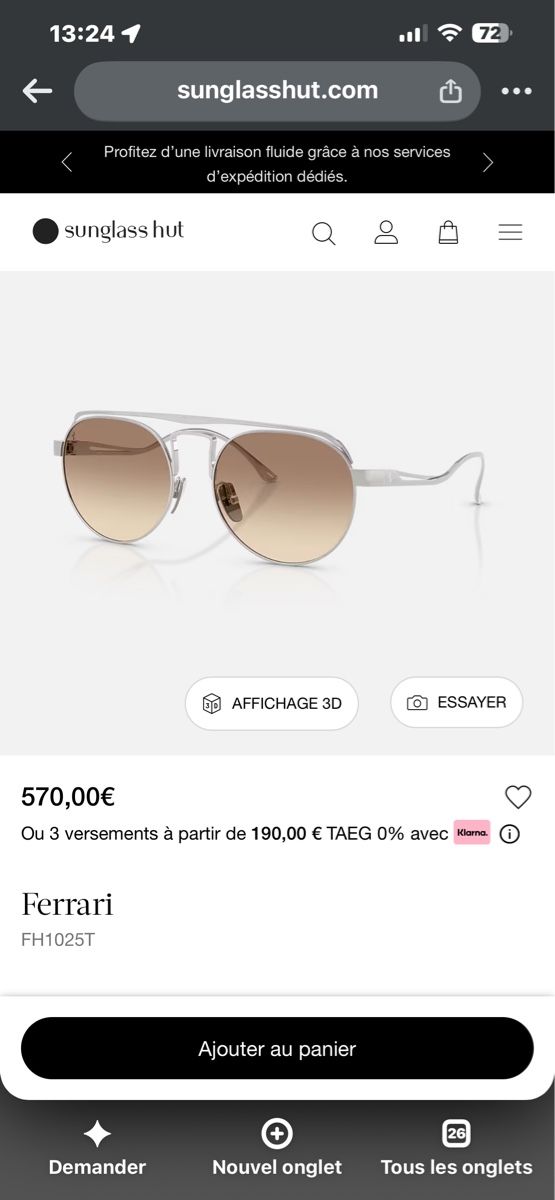
Task: Tap the sunglasshut.com address bar
Action: pyautogui.click(x=277, y=91)
